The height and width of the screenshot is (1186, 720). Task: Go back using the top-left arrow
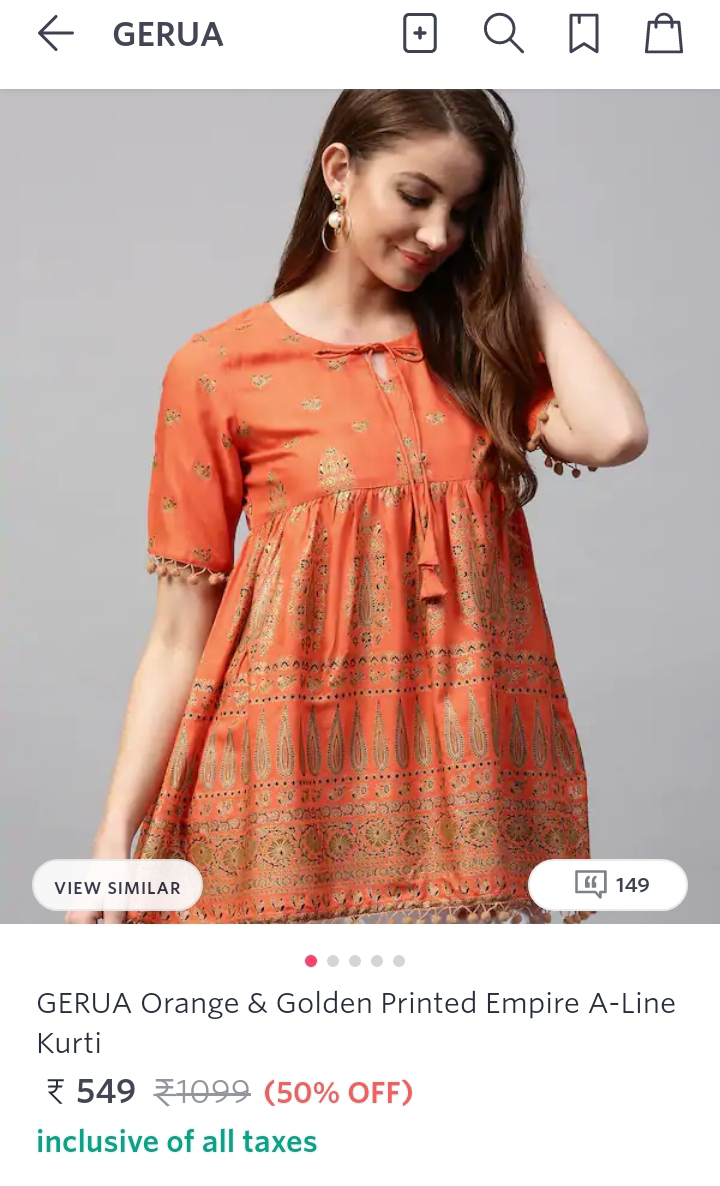pos(56,34)
